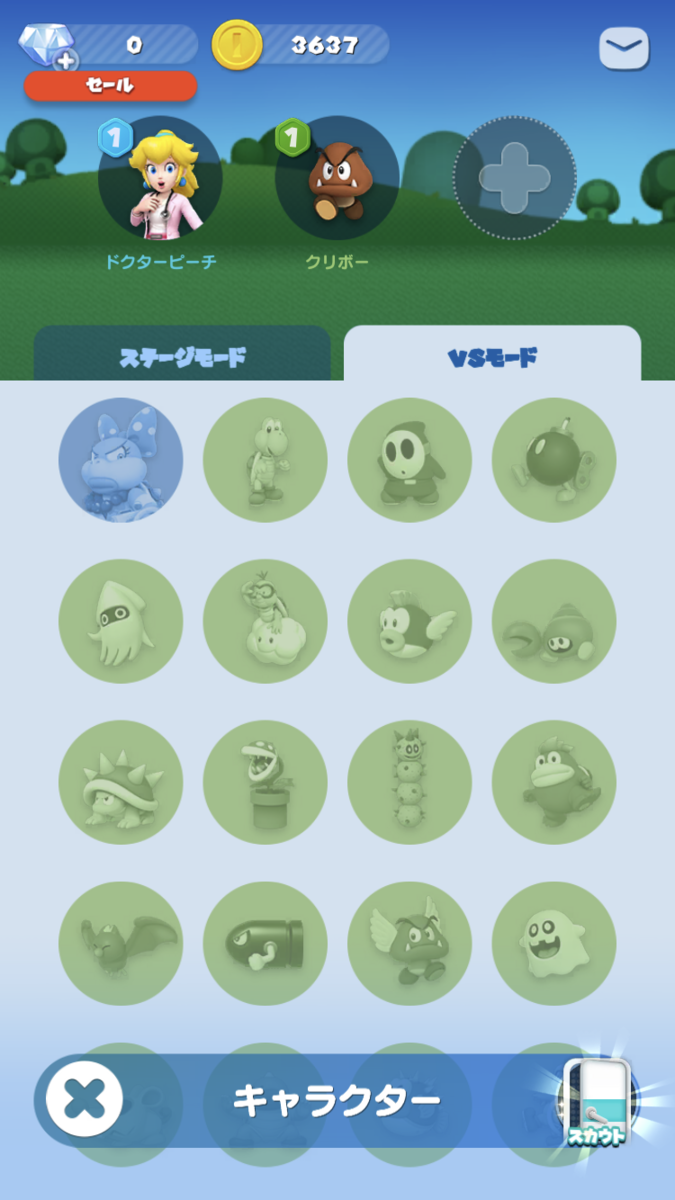
Task: Choose the Koopa Troopa assistant
Action: click(265, 460)
